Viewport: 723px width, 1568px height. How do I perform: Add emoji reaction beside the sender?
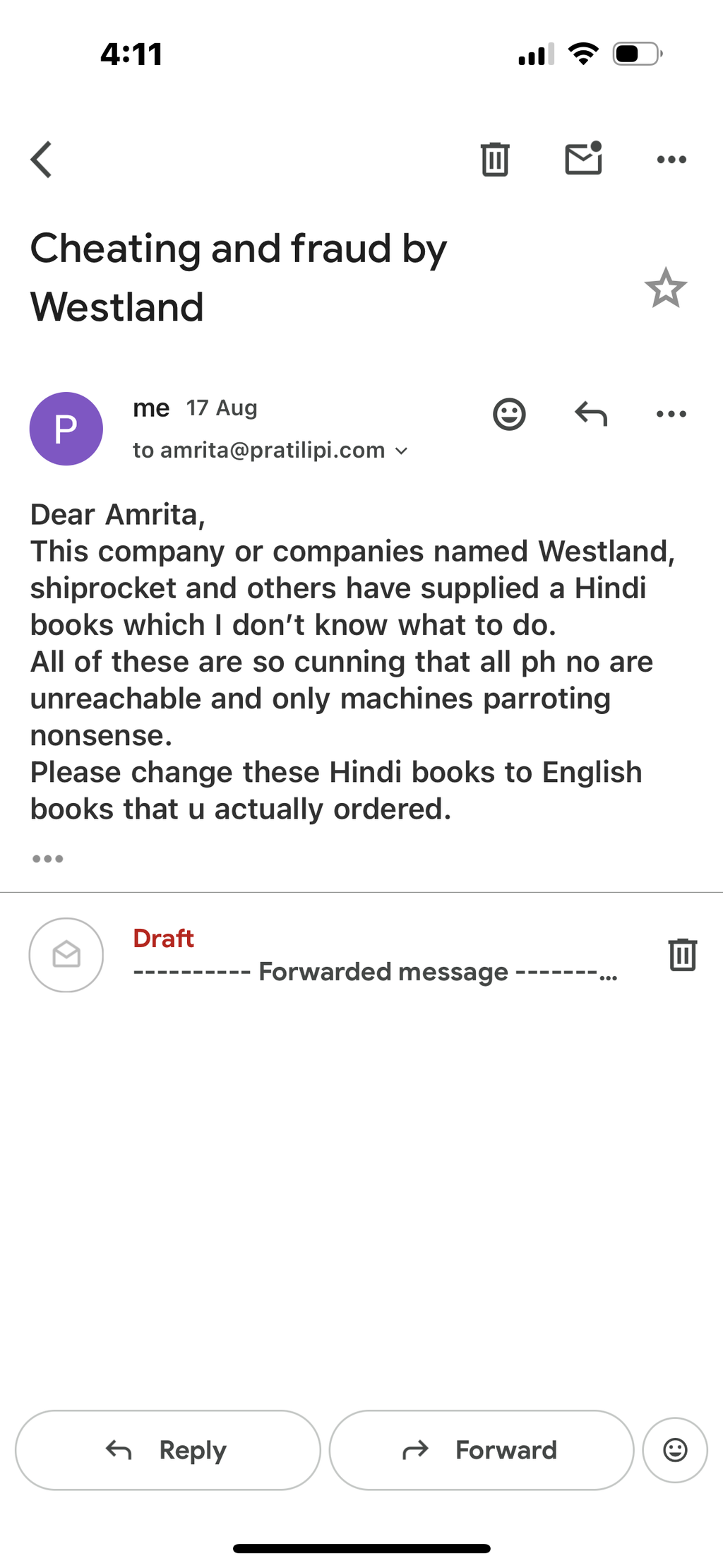pyautogui.click(x=509, y=414)
